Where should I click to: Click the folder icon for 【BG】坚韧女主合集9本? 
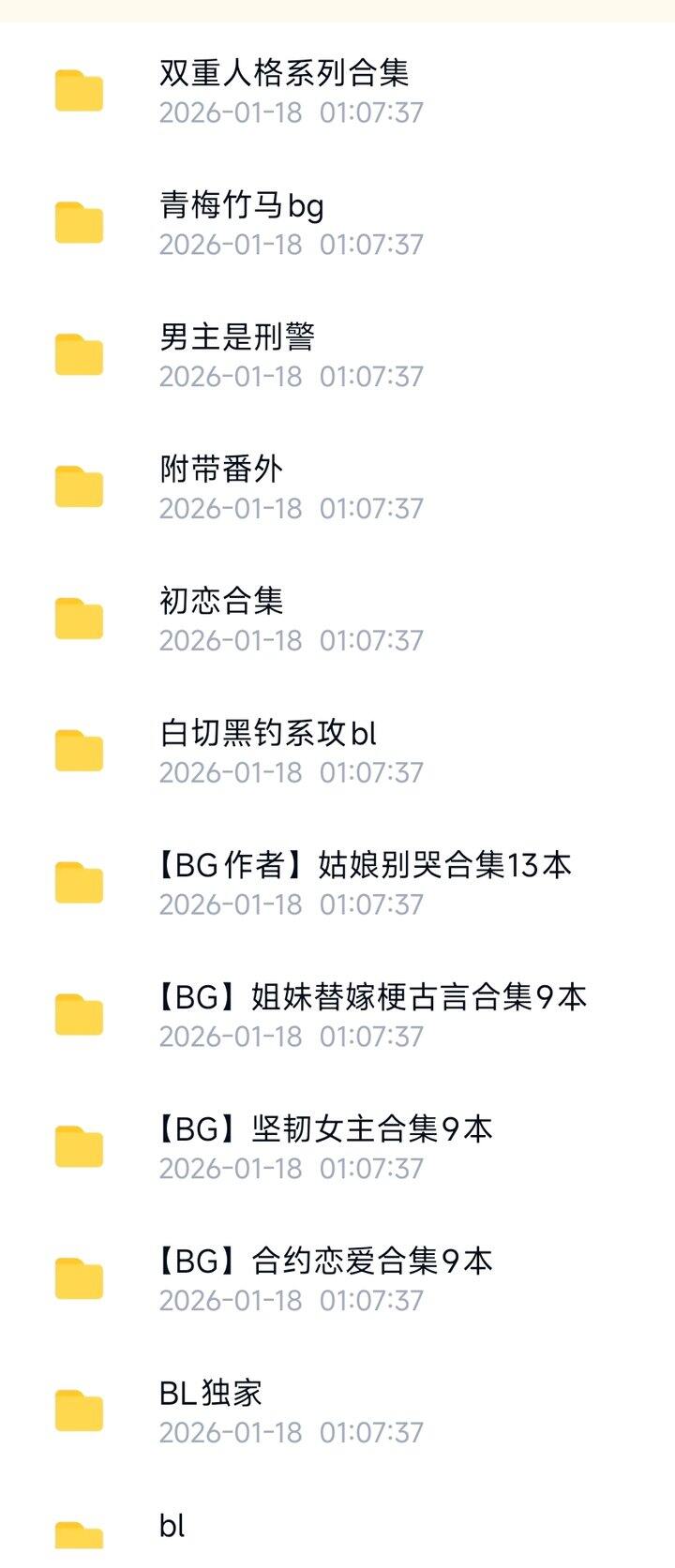(81, 1144)
